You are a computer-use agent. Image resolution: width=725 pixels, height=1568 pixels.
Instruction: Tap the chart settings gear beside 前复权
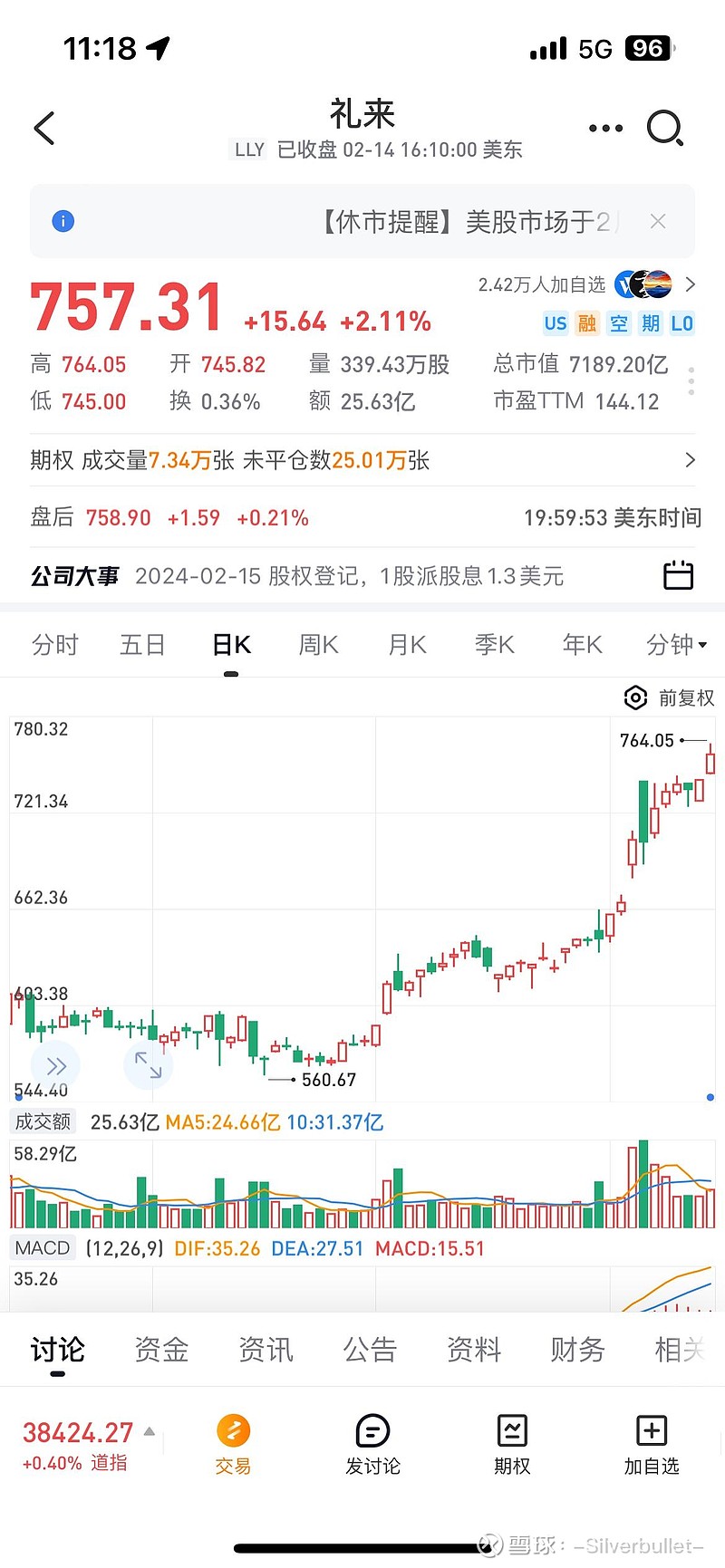pos(635,698)
